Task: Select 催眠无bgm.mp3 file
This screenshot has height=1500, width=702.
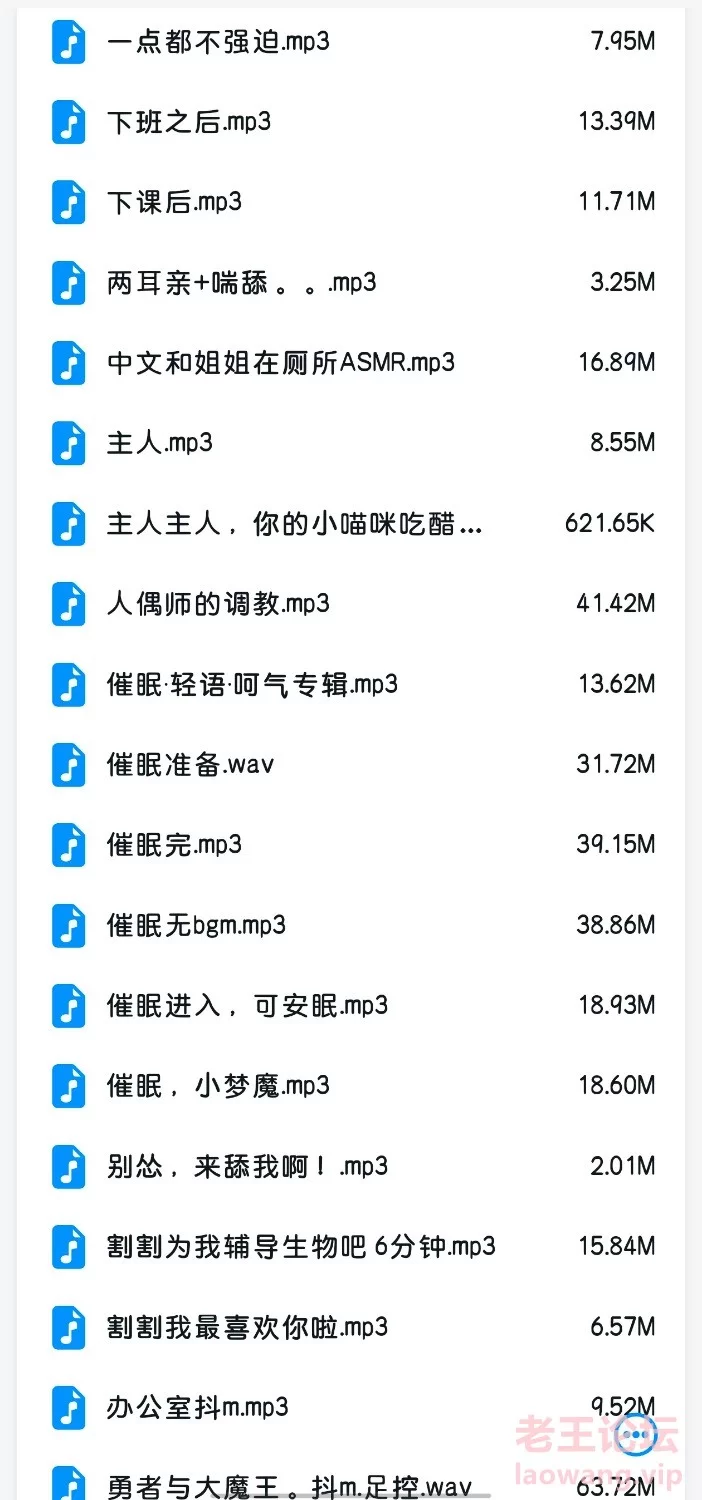Action: (351, 925)
